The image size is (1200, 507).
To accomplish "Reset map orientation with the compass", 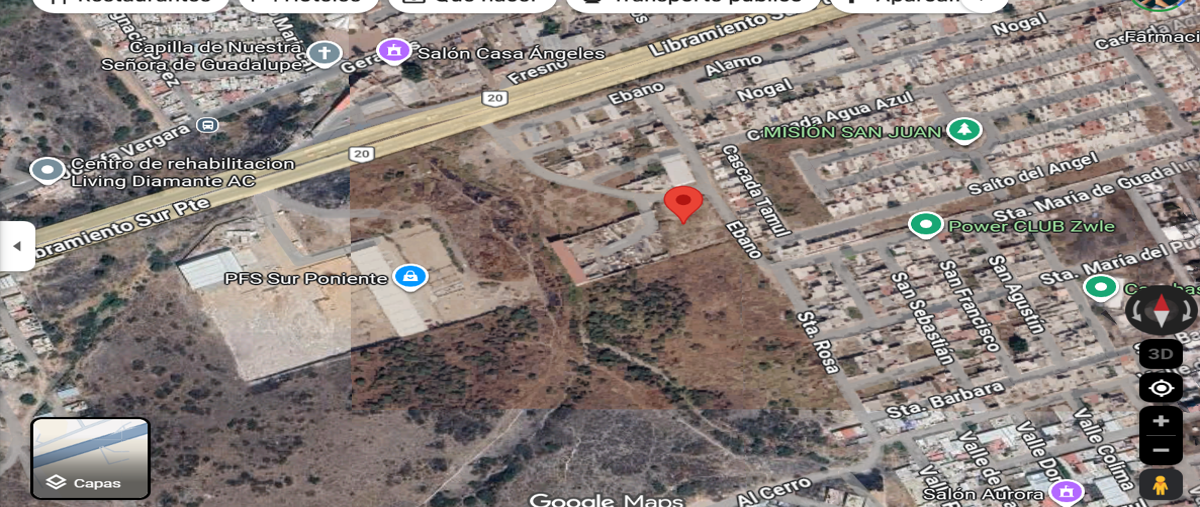I will [x=1160, y=309].
